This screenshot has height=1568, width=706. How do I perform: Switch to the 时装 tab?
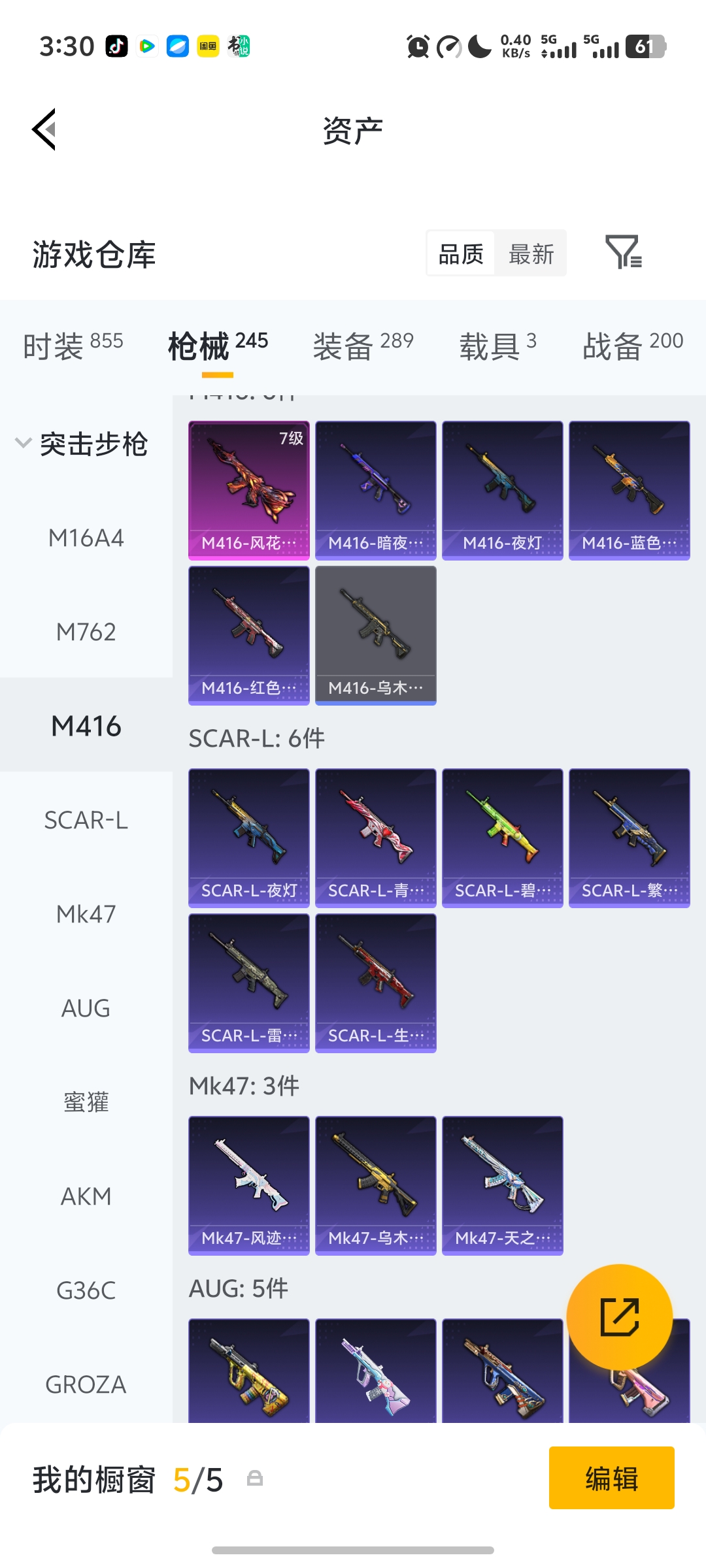pos(73,345)
